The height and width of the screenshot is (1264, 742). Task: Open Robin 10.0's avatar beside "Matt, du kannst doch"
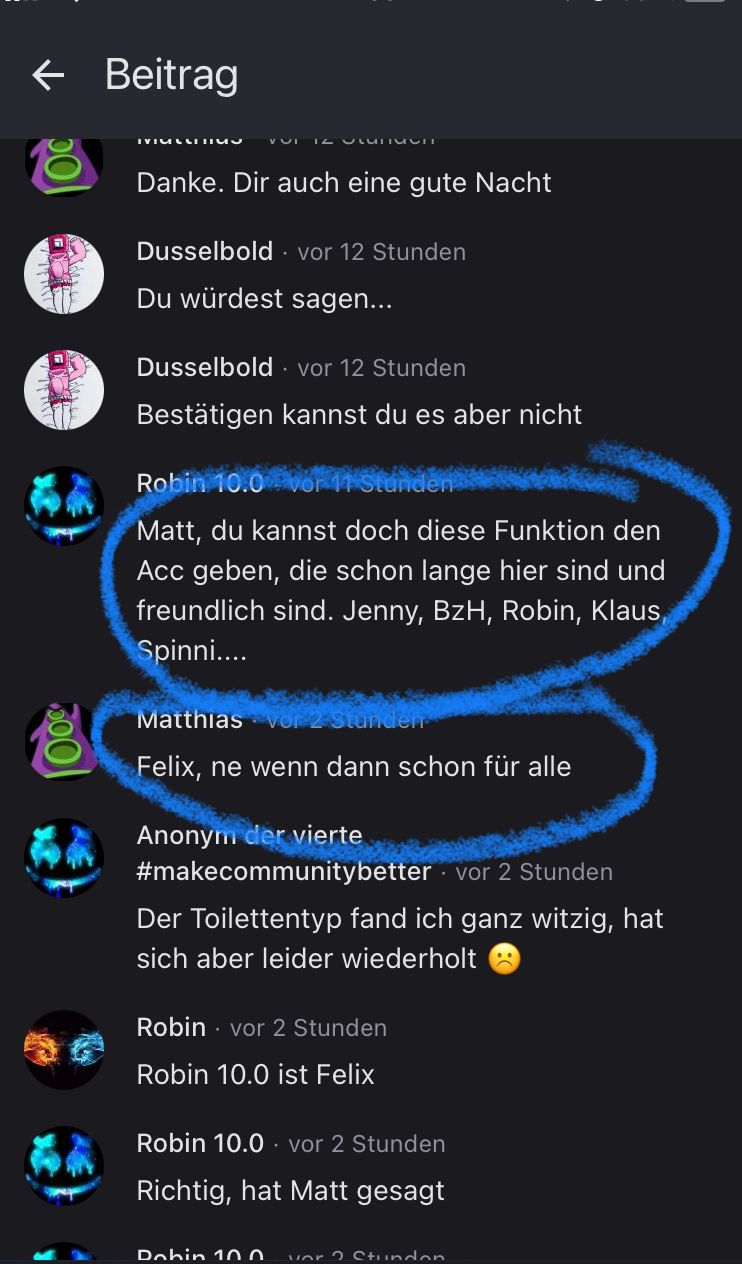pyautogui.click(x=64, y=506)
